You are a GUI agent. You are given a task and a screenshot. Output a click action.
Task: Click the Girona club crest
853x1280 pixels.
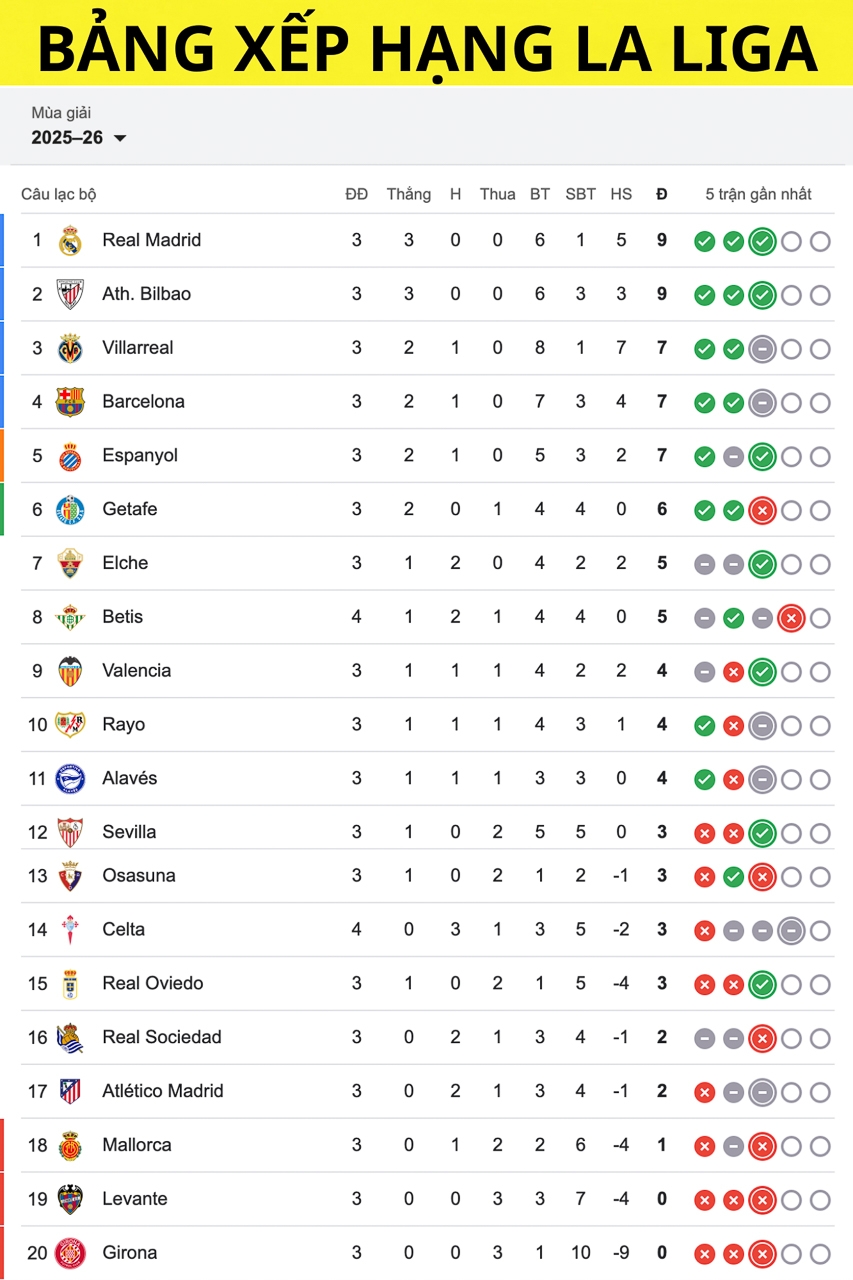tap(70, 1253)
